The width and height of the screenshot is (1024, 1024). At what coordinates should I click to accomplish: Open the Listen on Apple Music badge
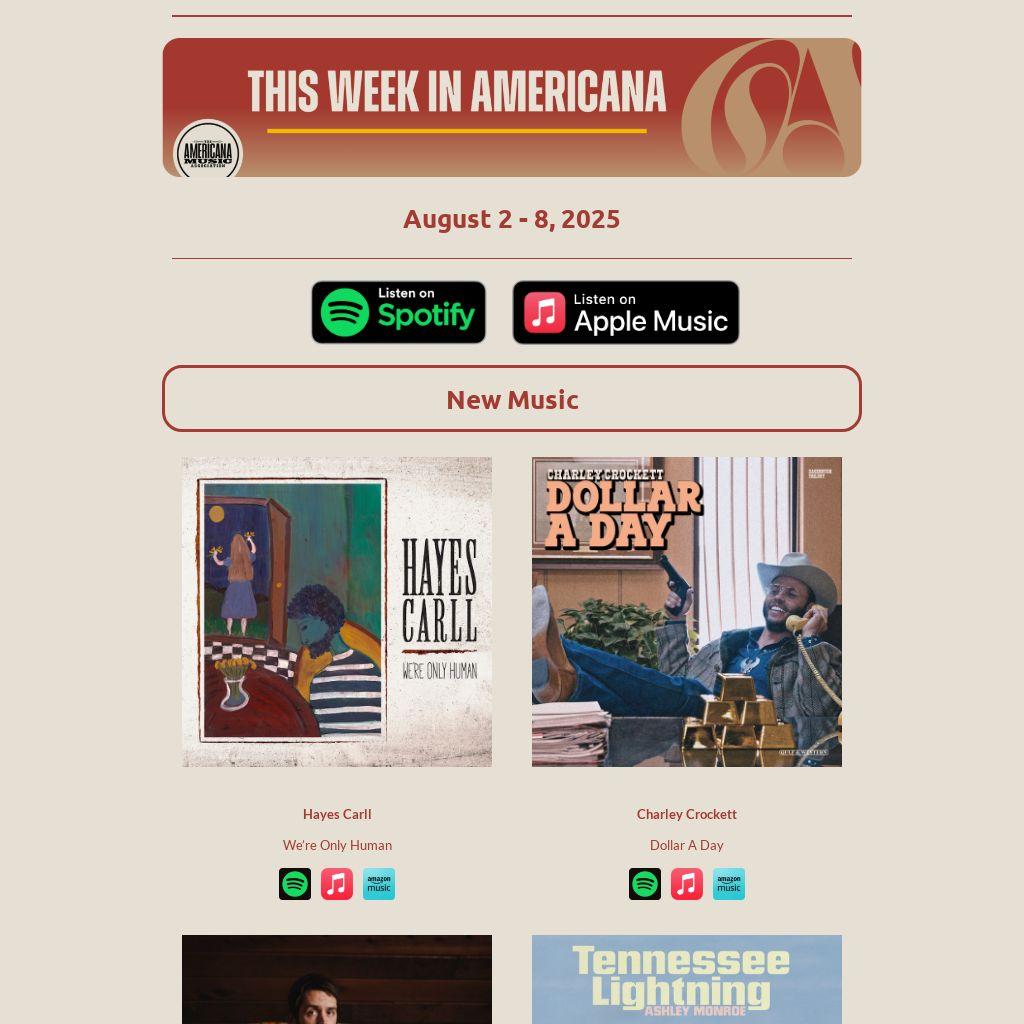tap(625, 312)
